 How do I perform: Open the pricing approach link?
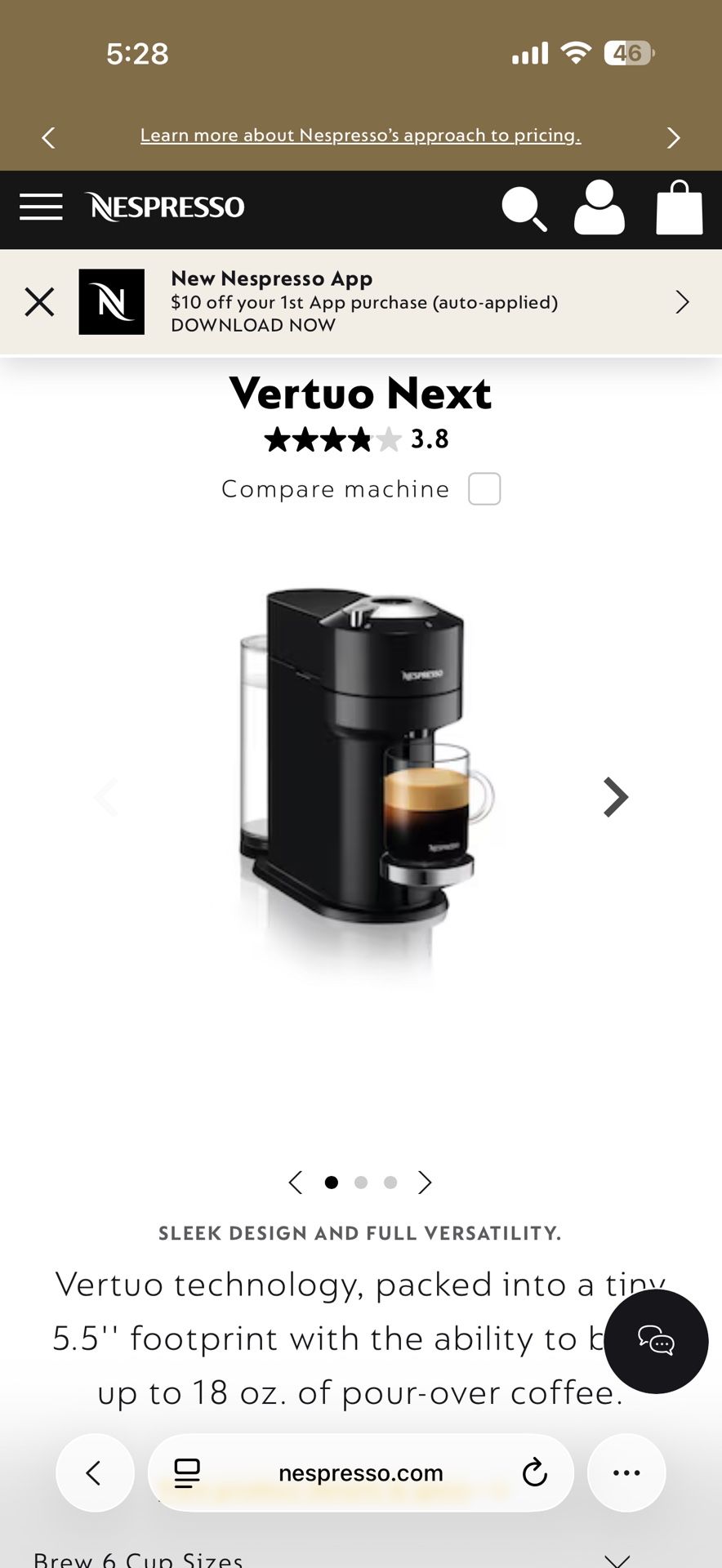click(x=360, y=136)
